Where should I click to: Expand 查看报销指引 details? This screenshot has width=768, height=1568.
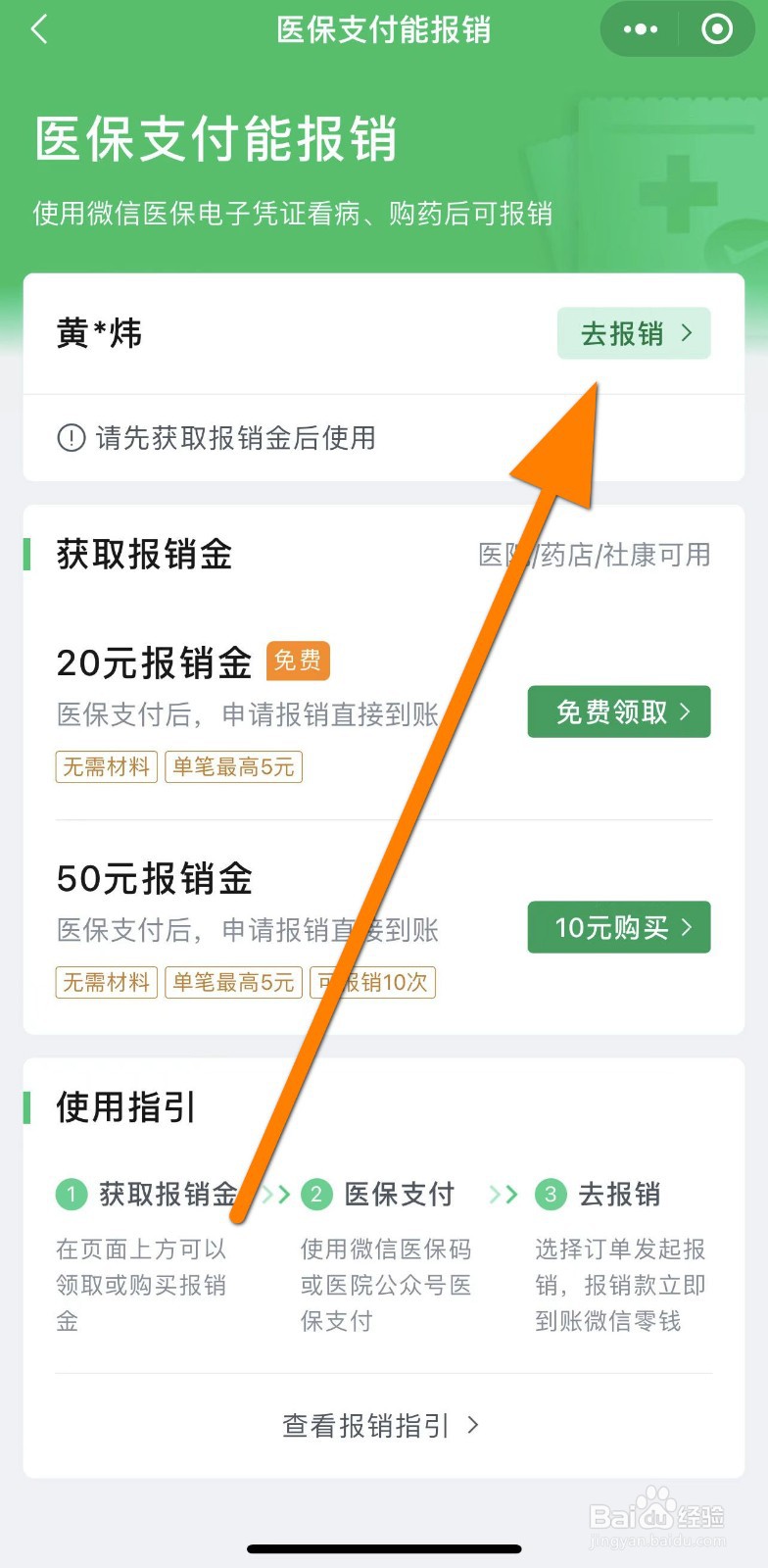click(x=378, y=1425)
